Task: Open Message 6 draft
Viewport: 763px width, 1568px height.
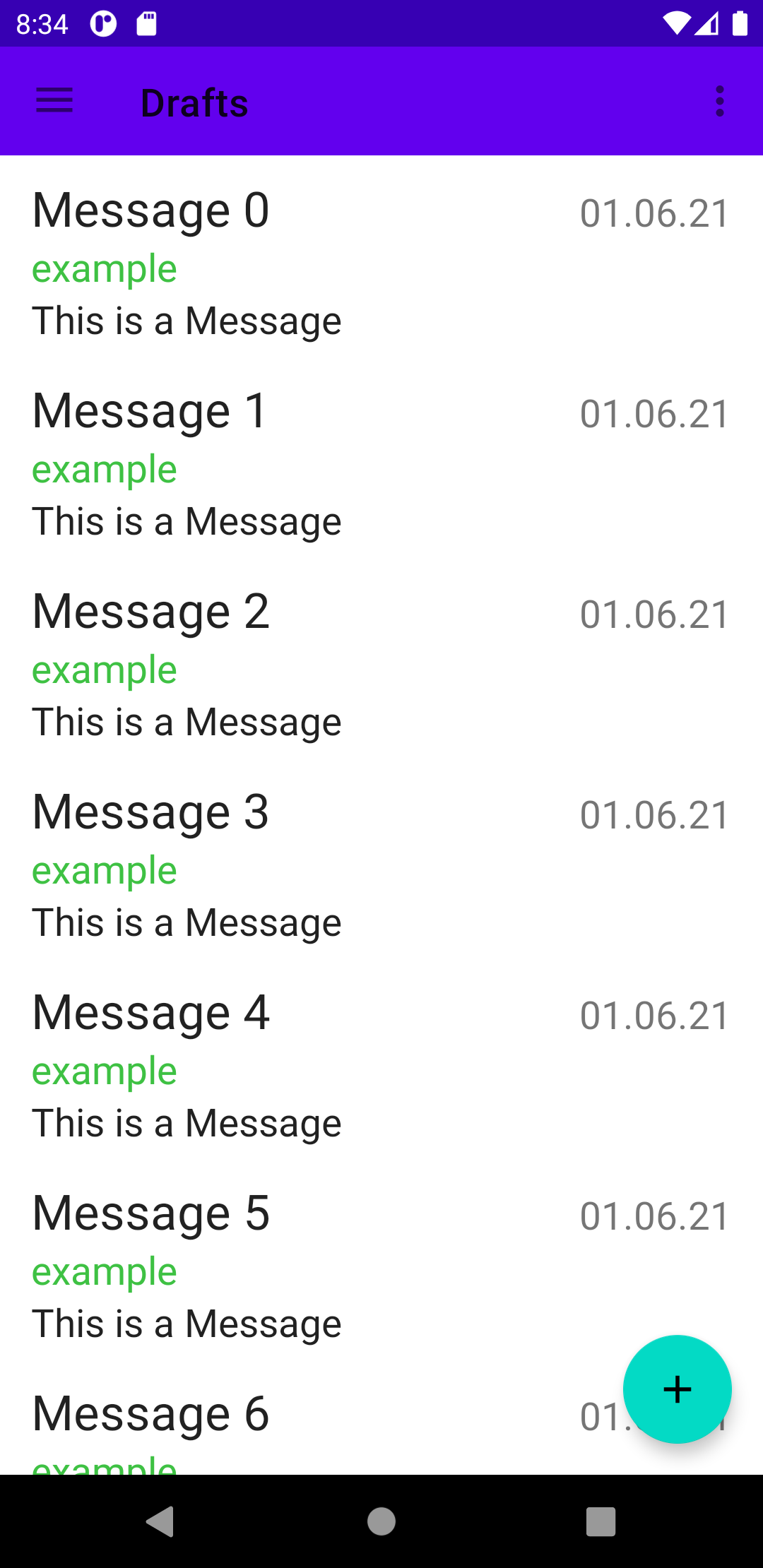Action: (x=283, y=1420)
